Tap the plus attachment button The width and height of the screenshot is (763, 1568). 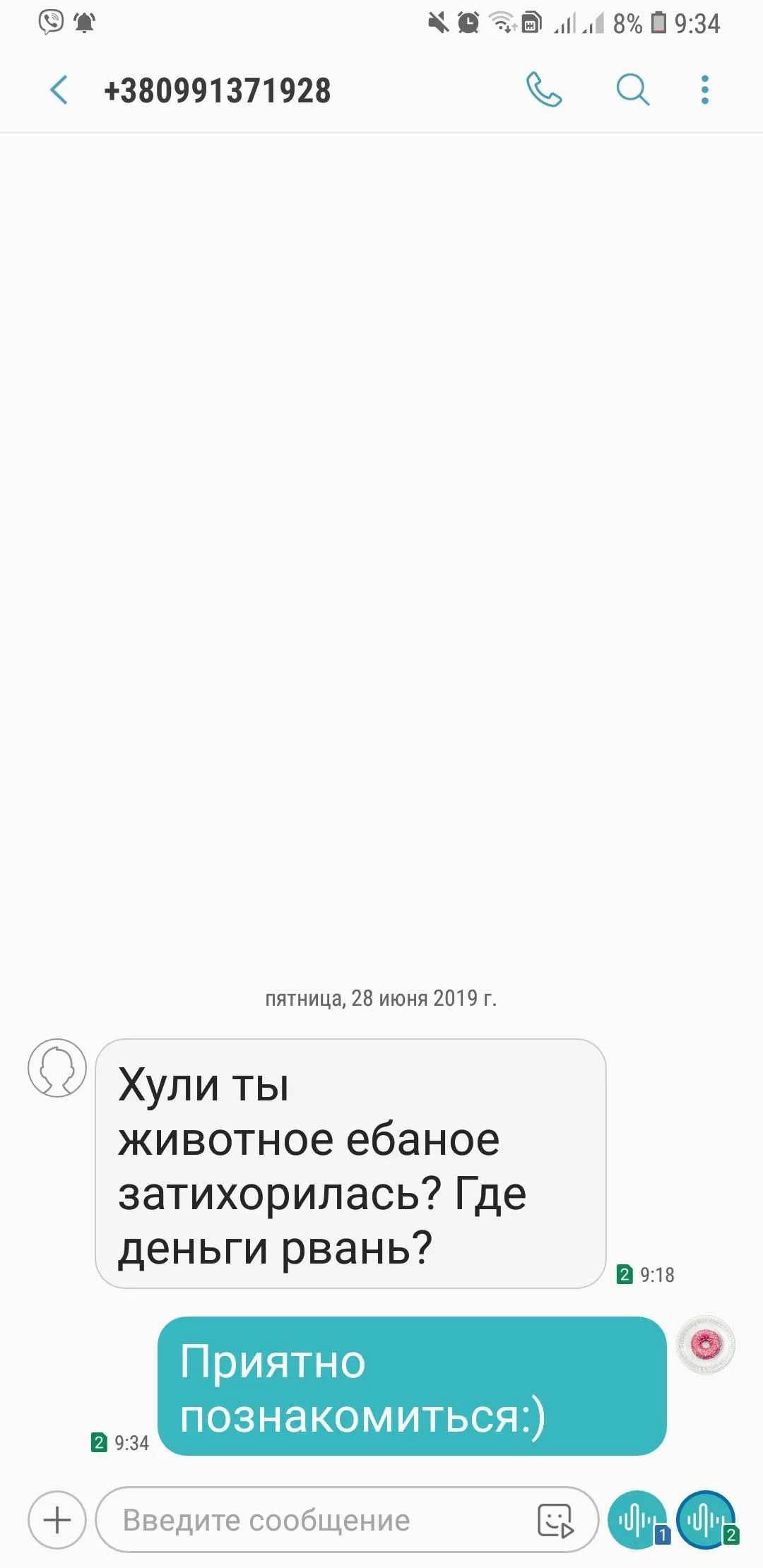57,1519
